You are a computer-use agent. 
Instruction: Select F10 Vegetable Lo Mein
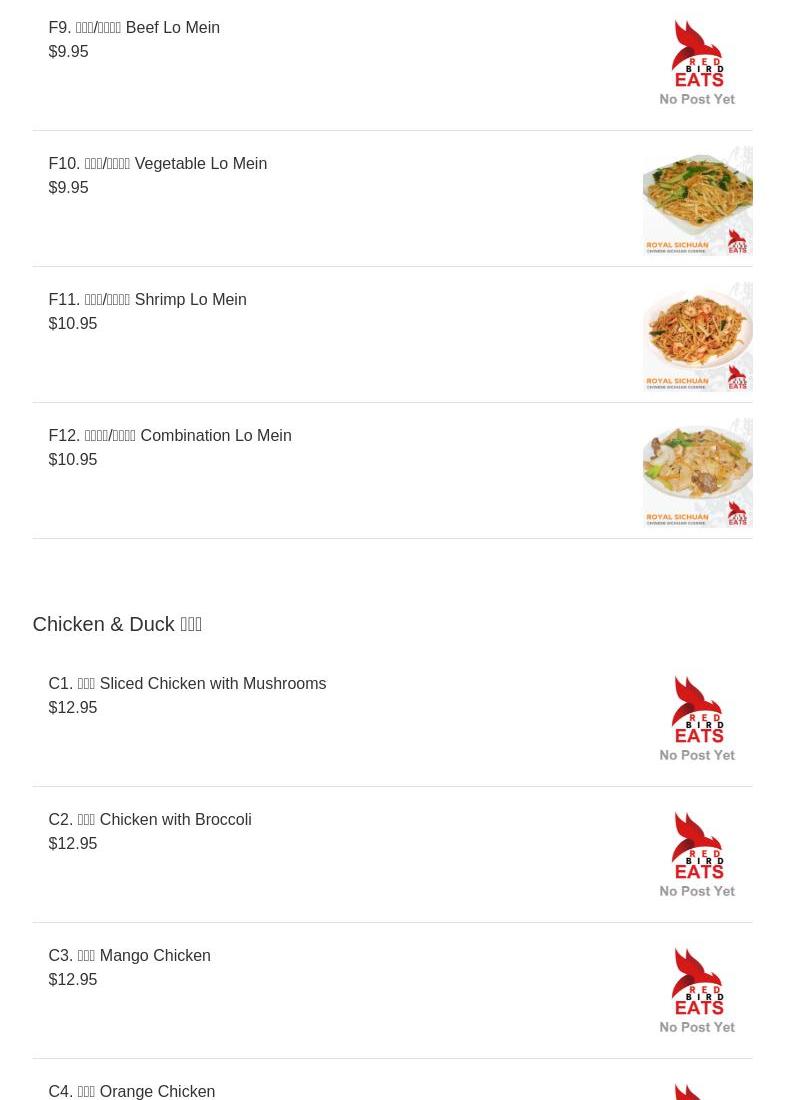[158, 164]
